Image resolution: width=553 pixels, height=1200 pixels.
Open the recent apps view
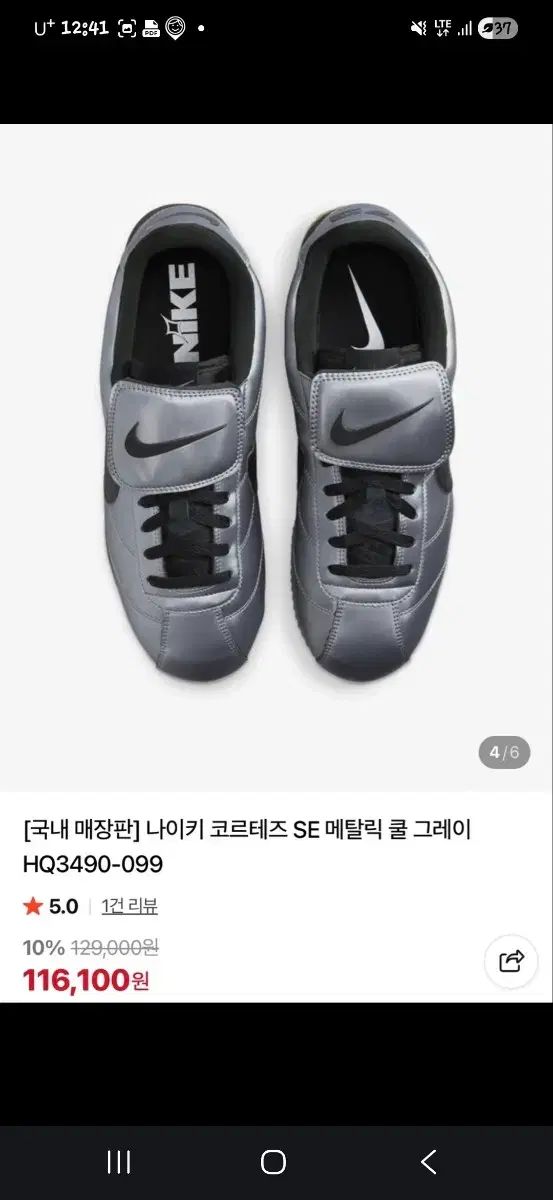[x=119, y=1161]
